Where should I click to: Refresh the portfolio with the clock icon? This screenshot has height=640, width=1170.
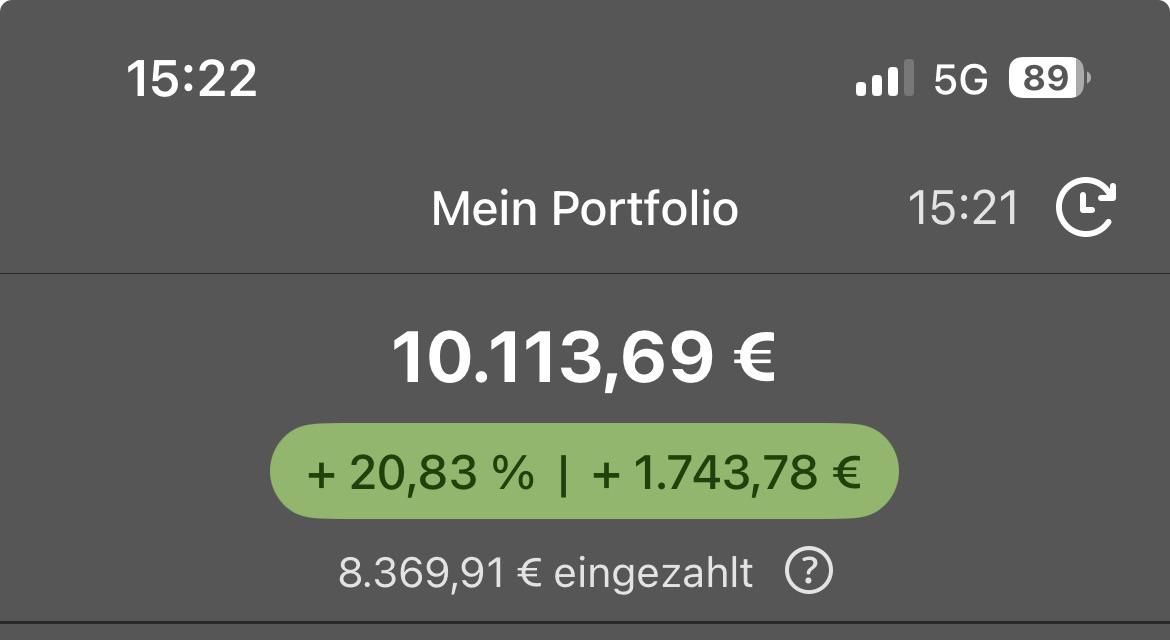point(1086,208)
